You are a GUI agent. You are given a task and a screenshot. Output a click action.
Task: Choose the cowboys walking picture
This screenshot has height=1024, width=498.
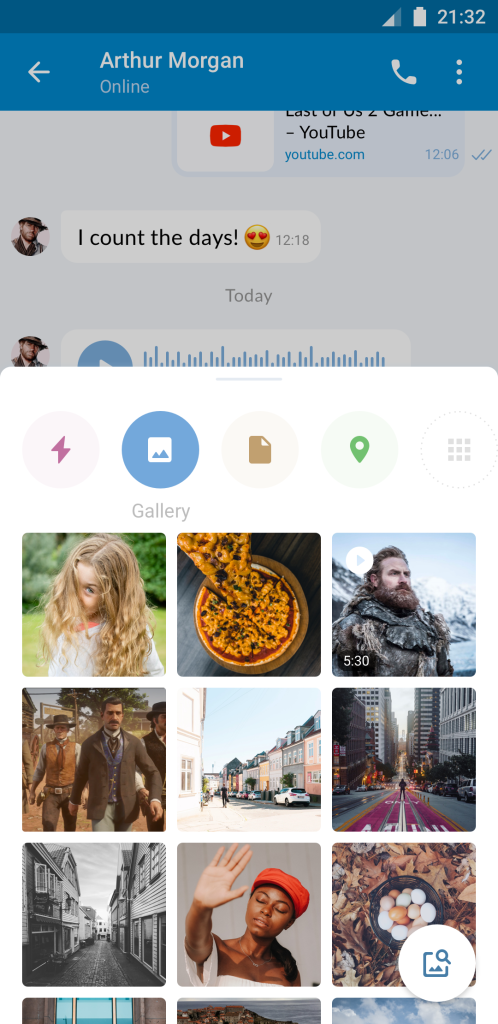tap(94, 760)
